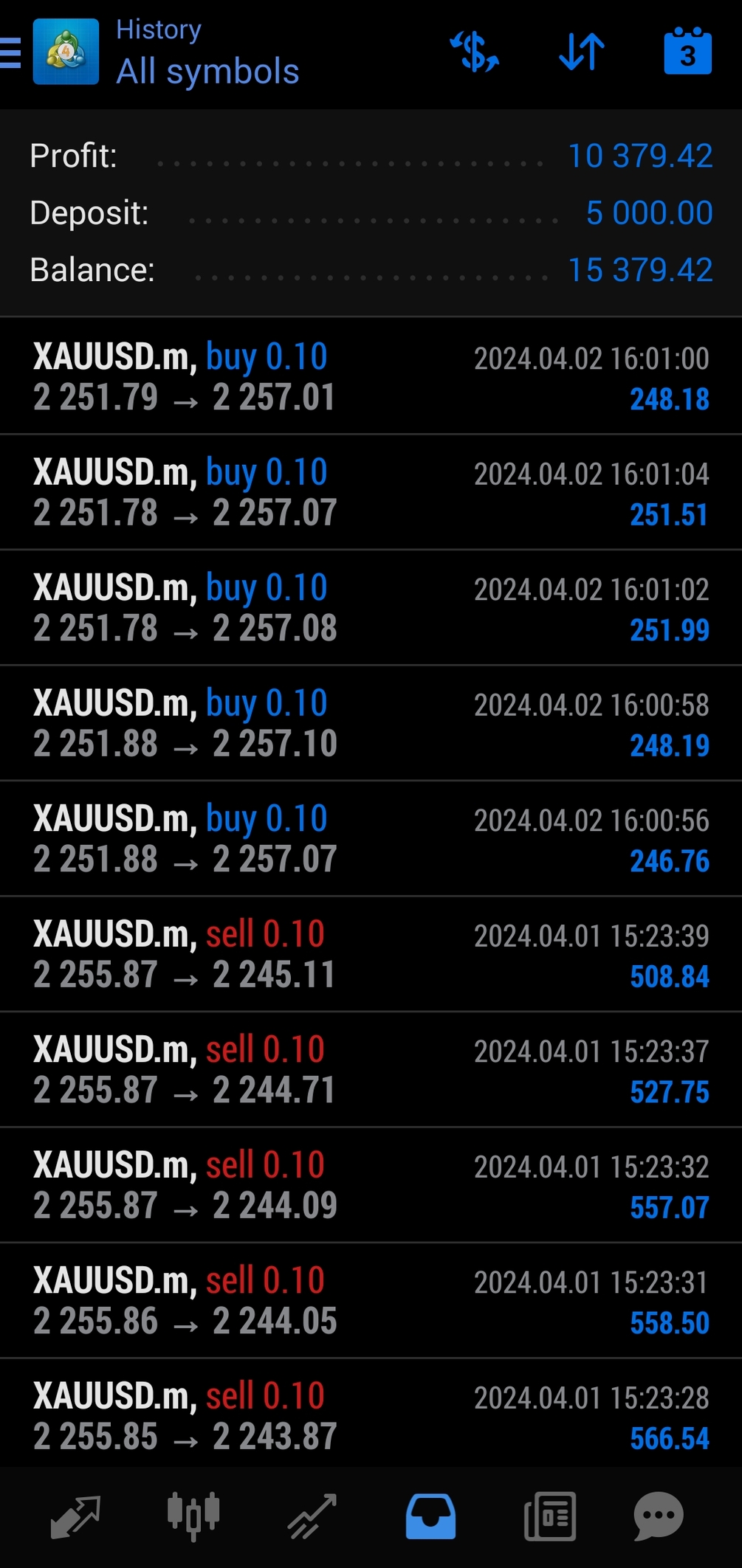Open the sell trade with profit 527.75
742x1568 pixels.
[x=371, y=1070]
